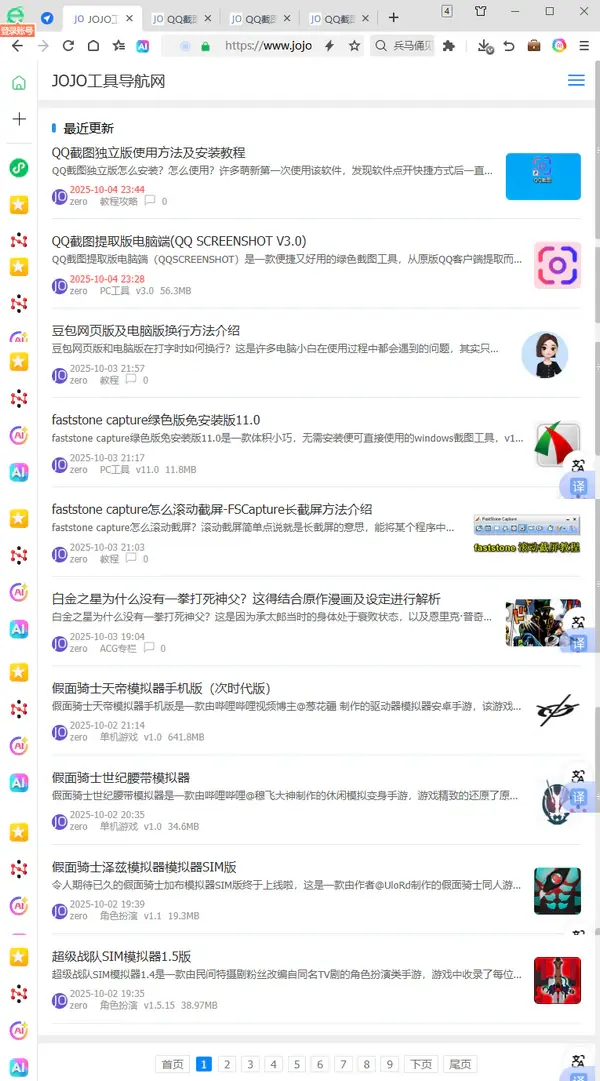Viewport: 600px width, 1081px height.
Task: Open the hamburger menu of JOJO工具导航网
Action: click(576, 80)
